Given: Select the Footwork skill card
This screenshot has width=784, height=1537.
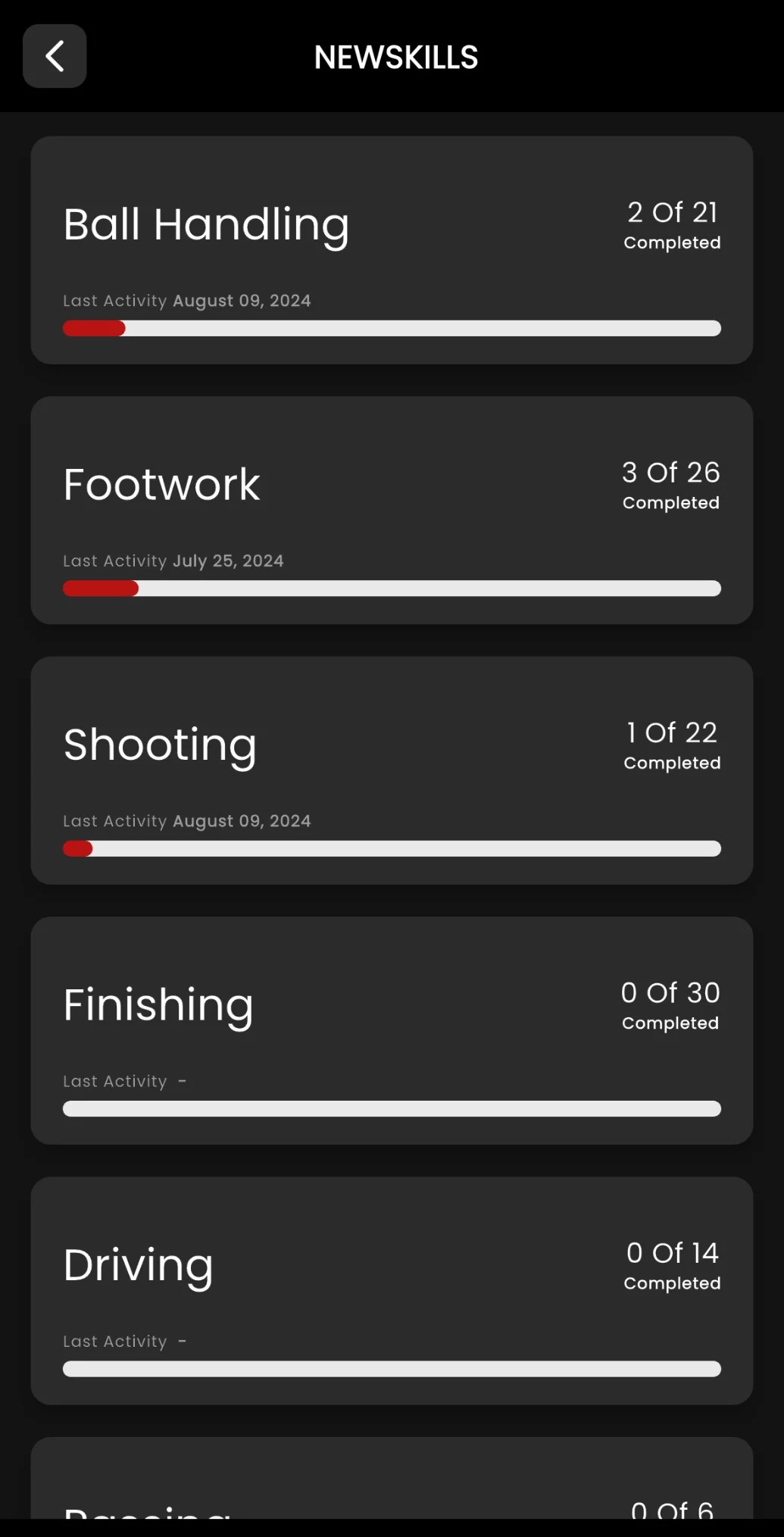Looking at the screenshot, I should [392, 510].
